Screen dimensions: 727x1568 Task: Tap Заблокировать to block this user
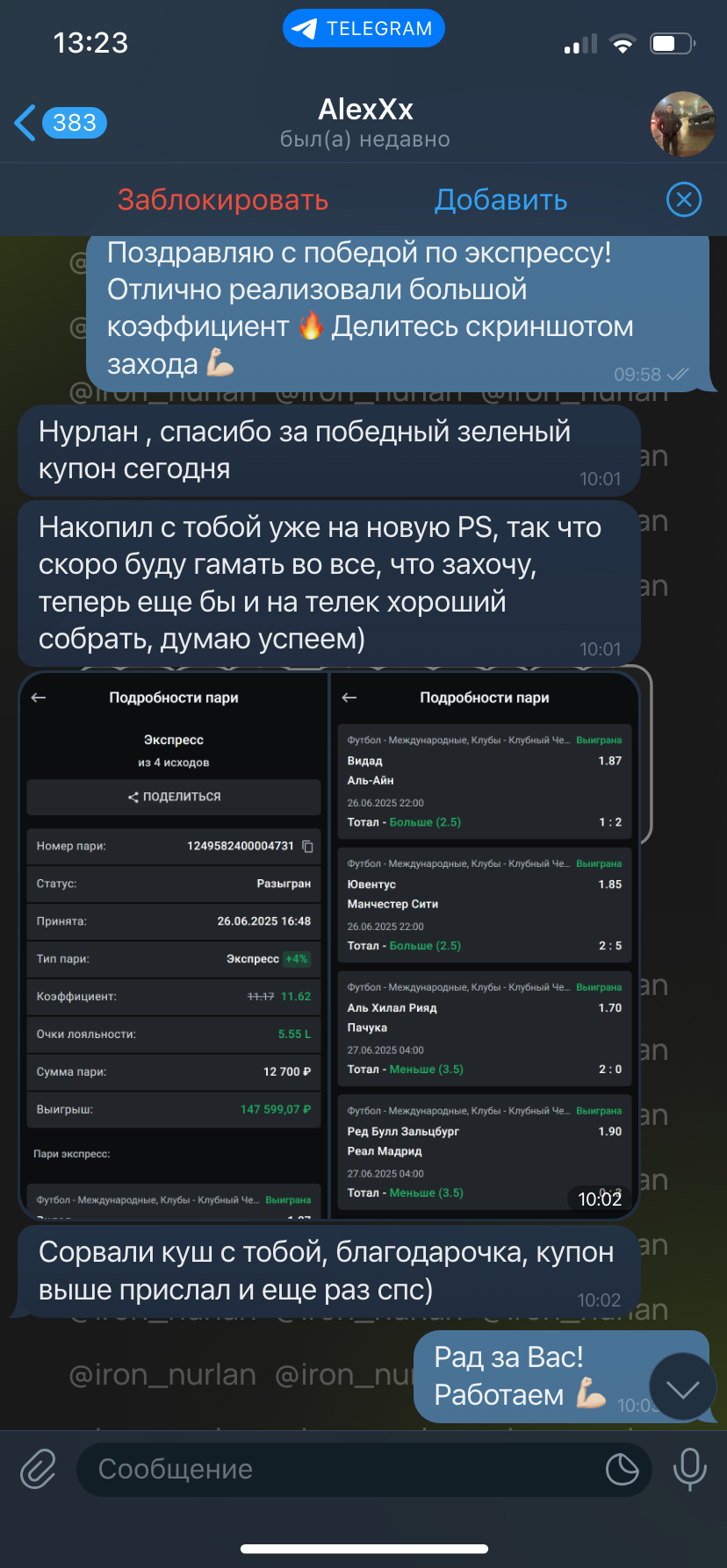click(223, 200)
